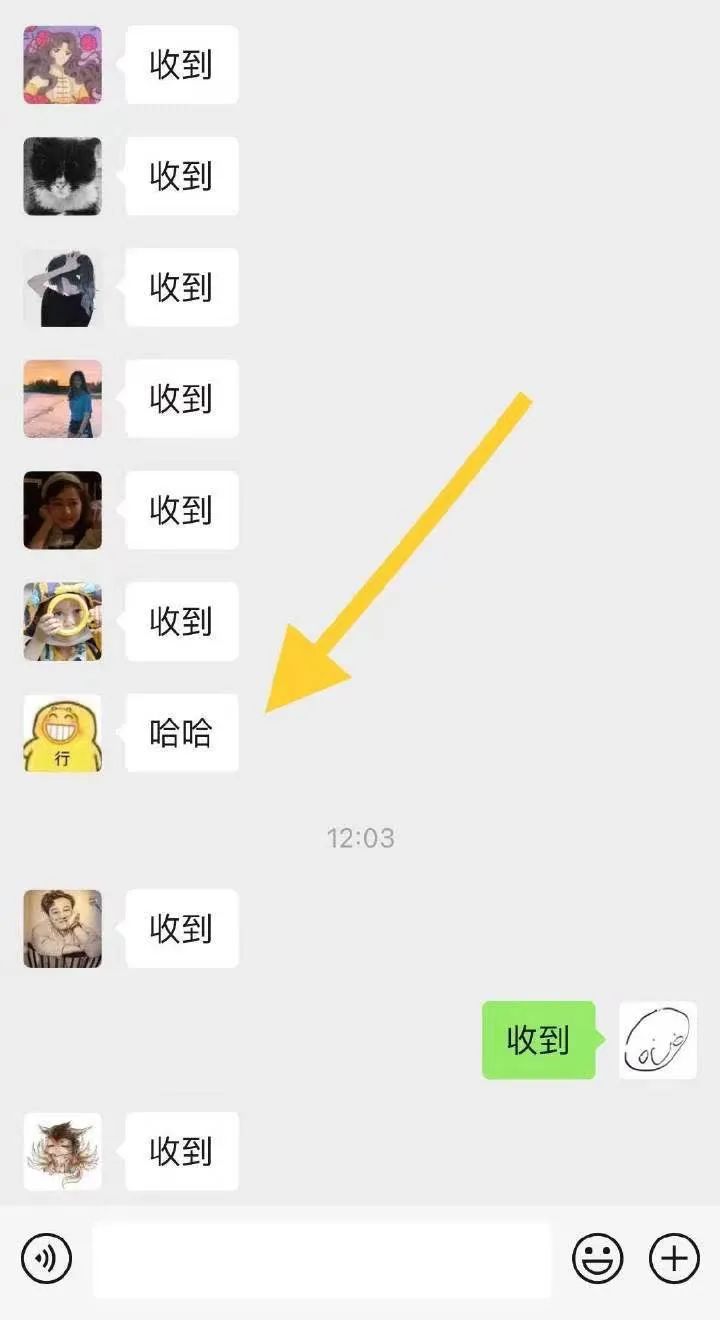720x1320 pixels.
Task: Open profile of child with yellow ring avatar
Action: tap(62, 621)
